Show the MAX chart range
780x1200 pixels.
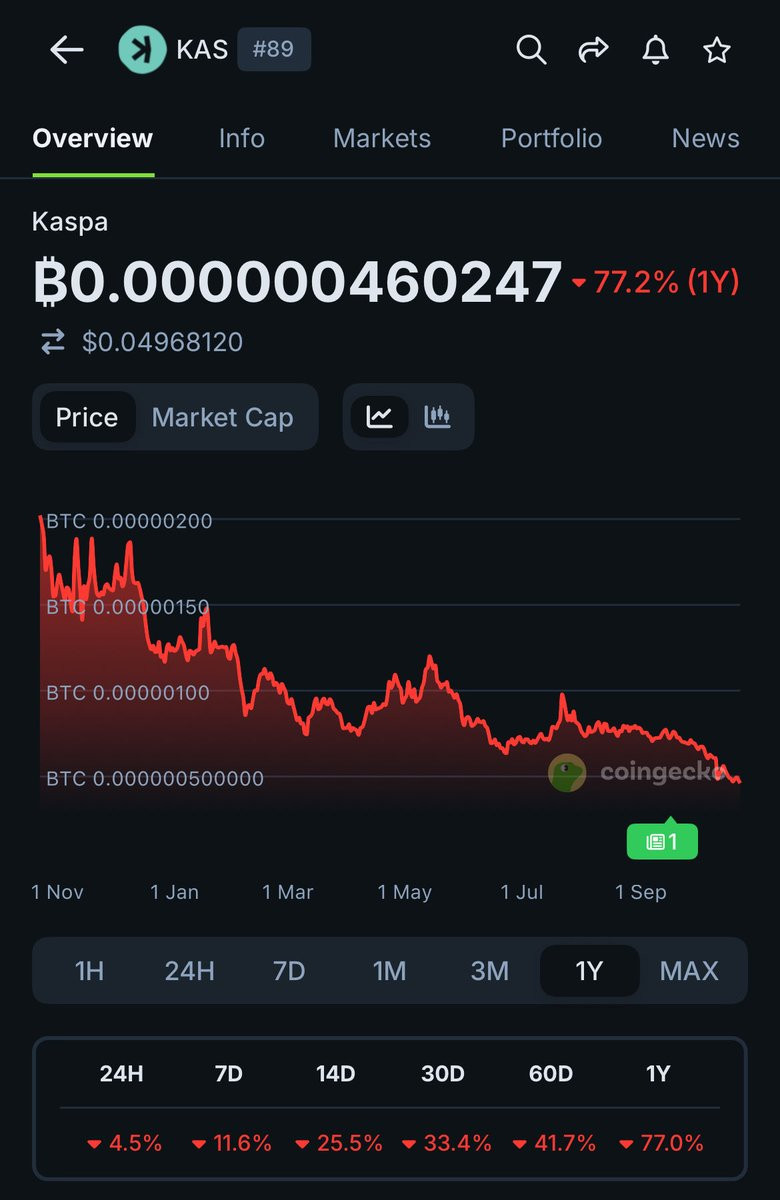[689, 970]
